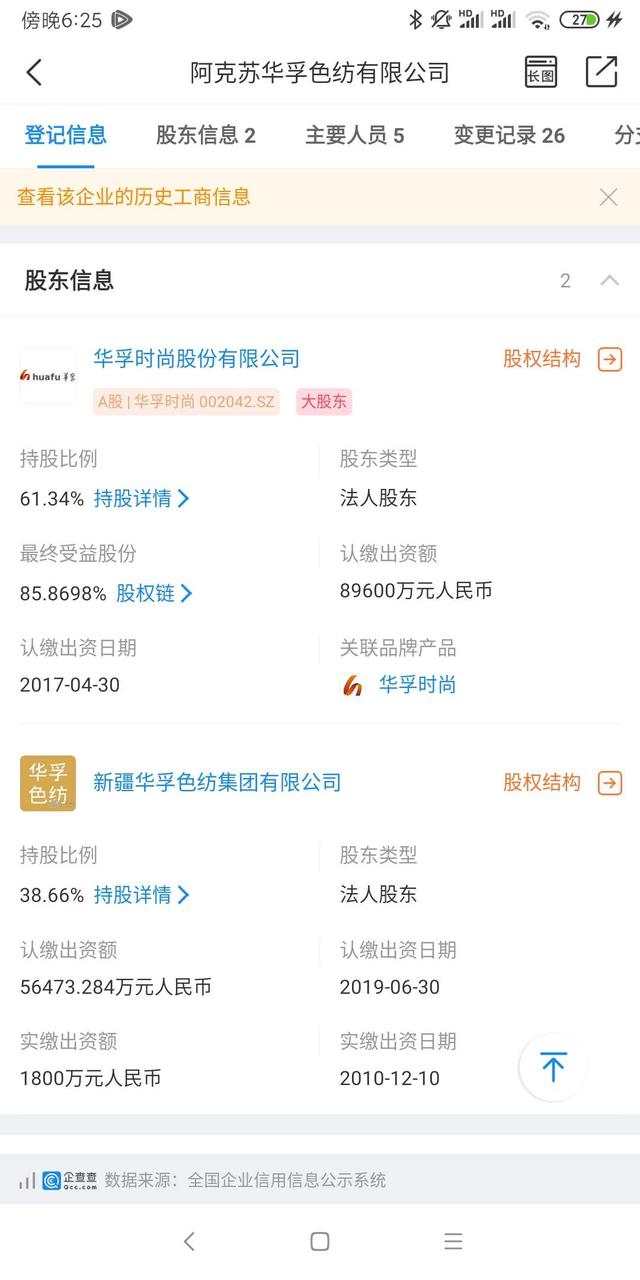Open 新疆华孚色纺集团有限公司 shareholder page
This screenshot has height=1280, width=640.
(217, 782)
